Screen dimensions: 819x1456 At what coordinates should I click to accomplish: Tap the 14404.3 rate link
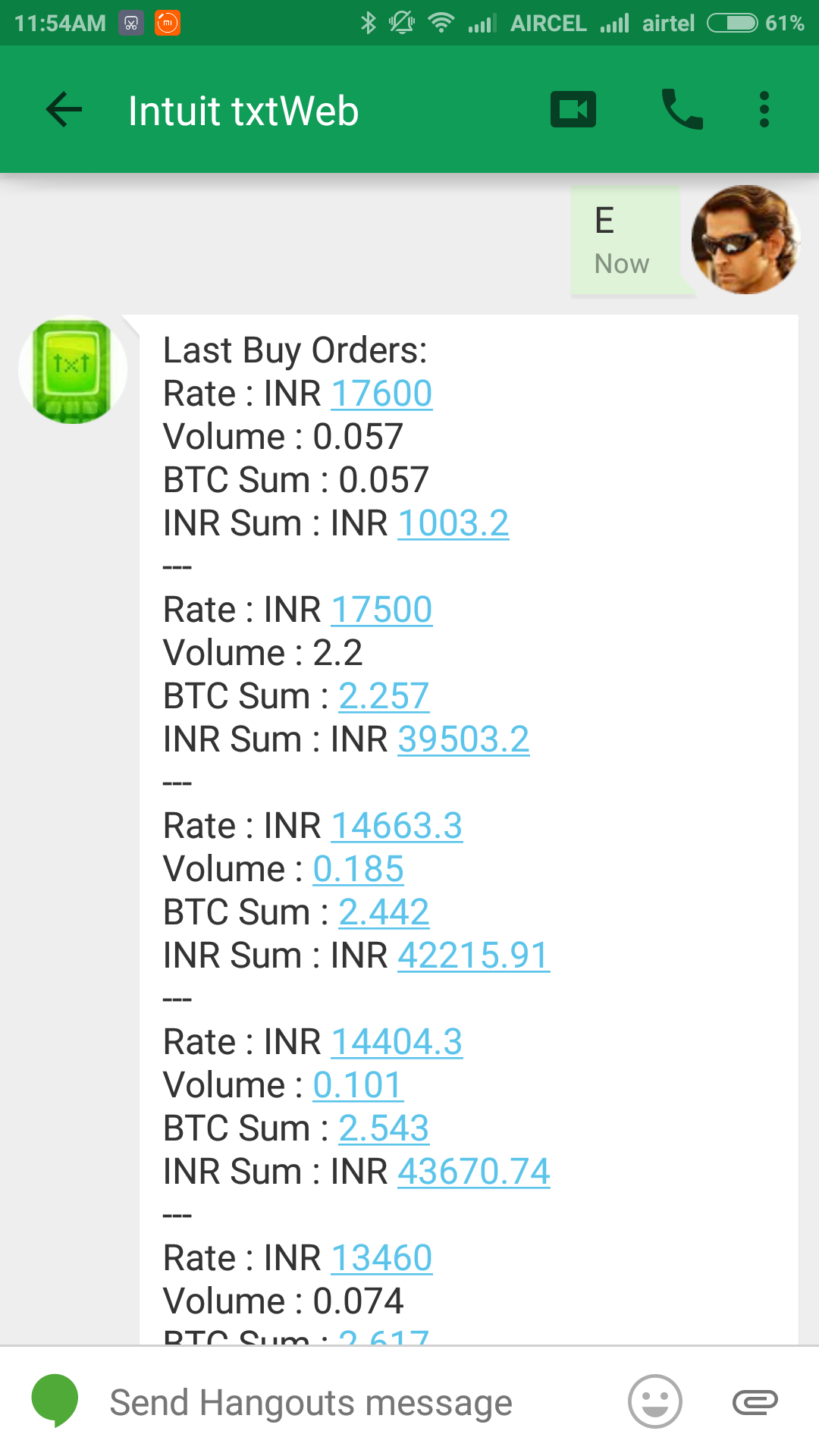(397, 1042)
